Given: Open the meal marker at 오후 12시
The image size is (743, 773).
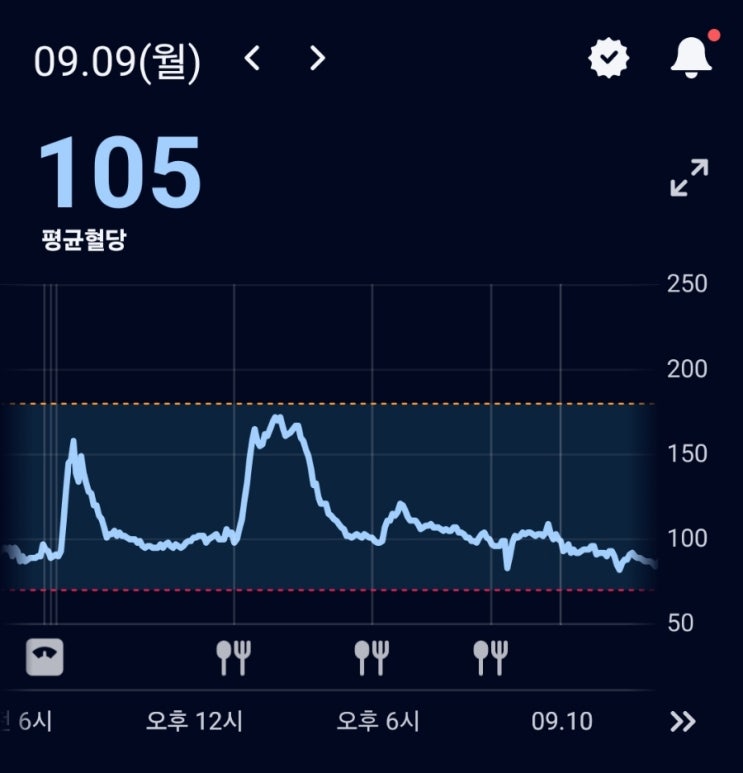Looking at the screenshot, I should pyautogui.click(x=234, y=657).
